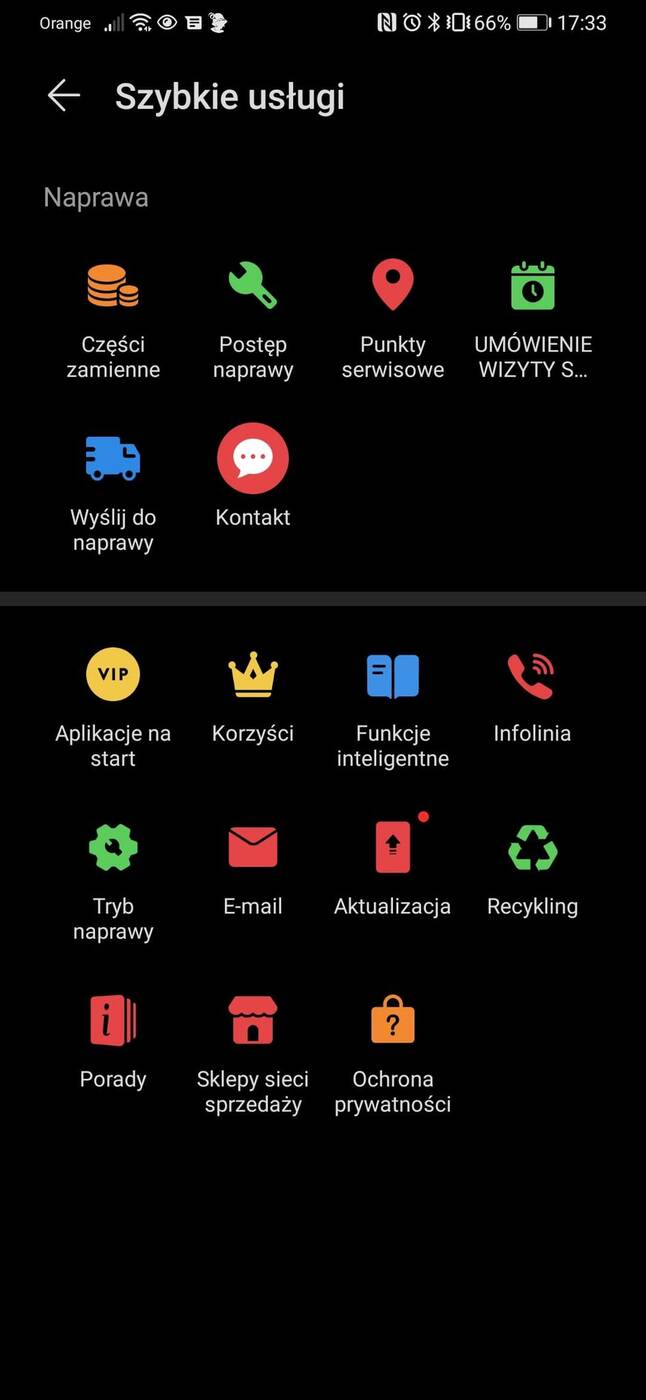Open Funkcje inteligentne guide
The image size is (646, 1400).
[x=393, y=675]
